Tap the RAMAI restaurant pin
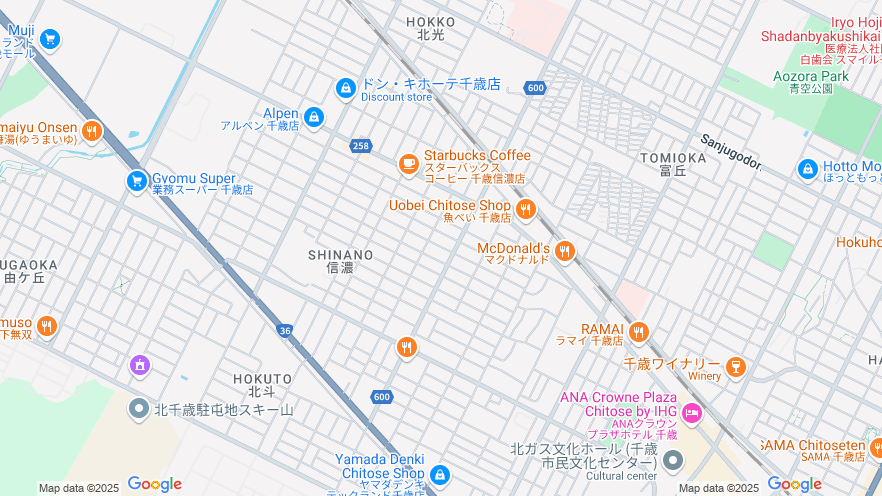This screenshot has width=882, height=496. [x=639, y=332]
